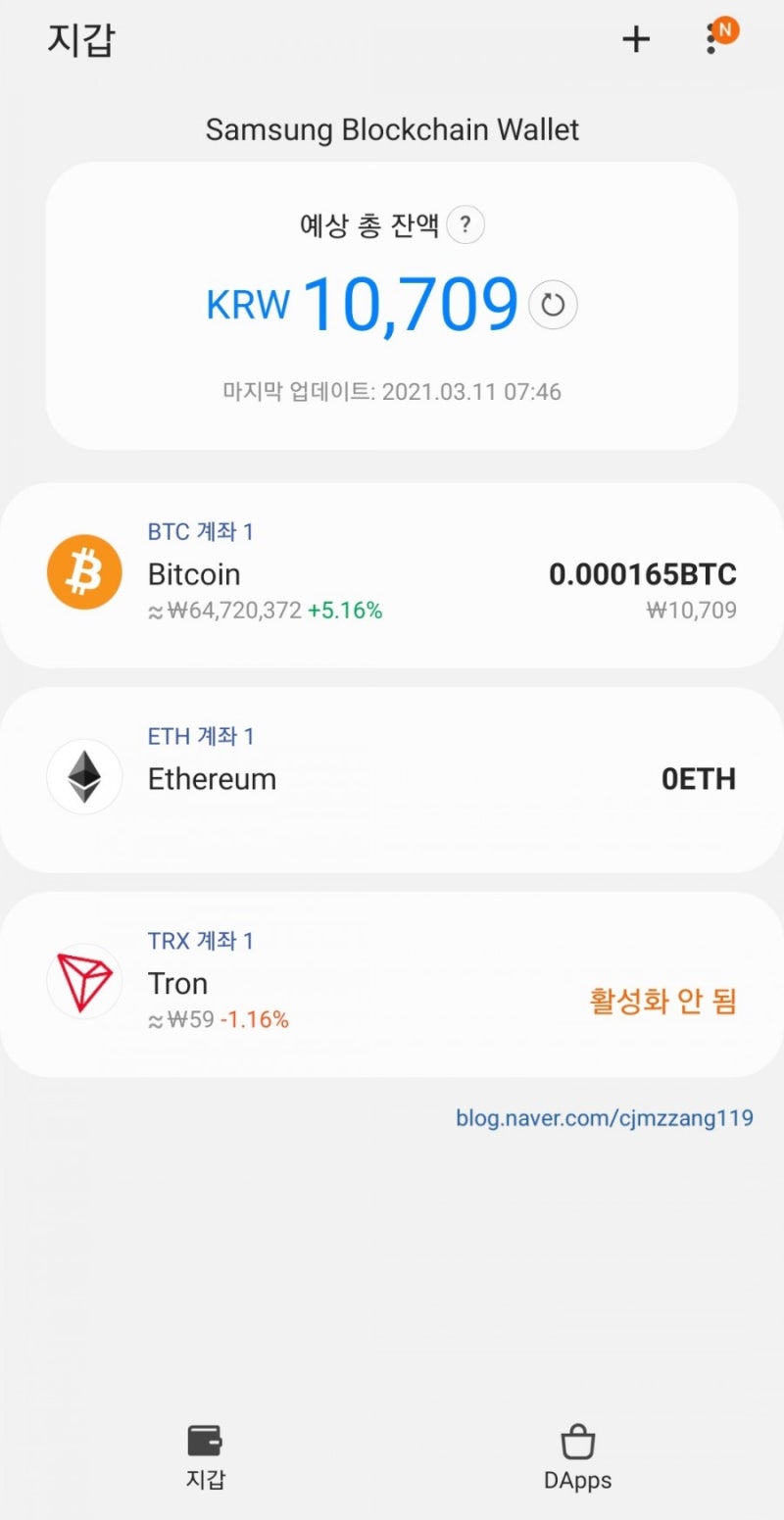This screenshot has width=784, height=1520.
Task: Tap the Tron coin icon
Action: [x=83, y=981]
